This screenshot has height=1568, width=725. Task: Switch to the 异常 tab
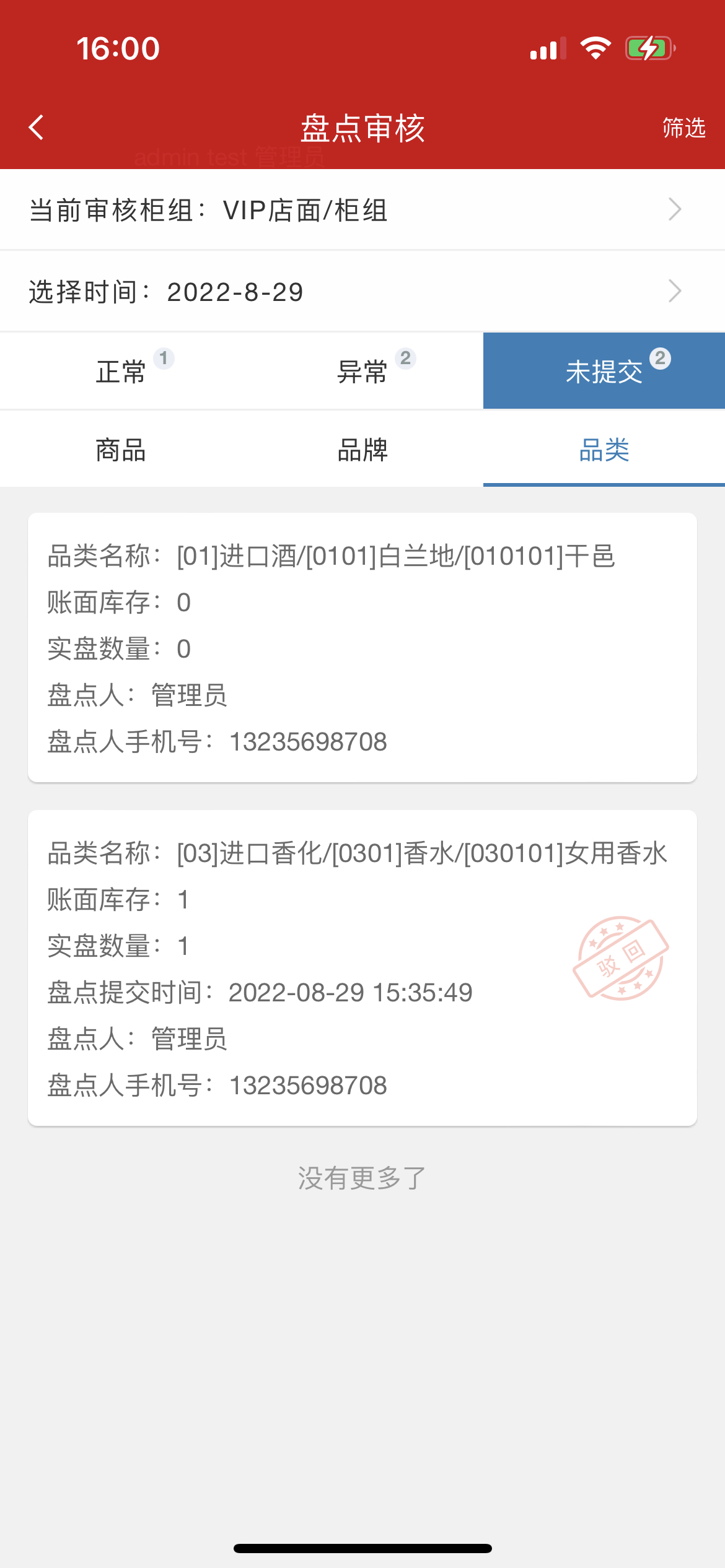362,372
